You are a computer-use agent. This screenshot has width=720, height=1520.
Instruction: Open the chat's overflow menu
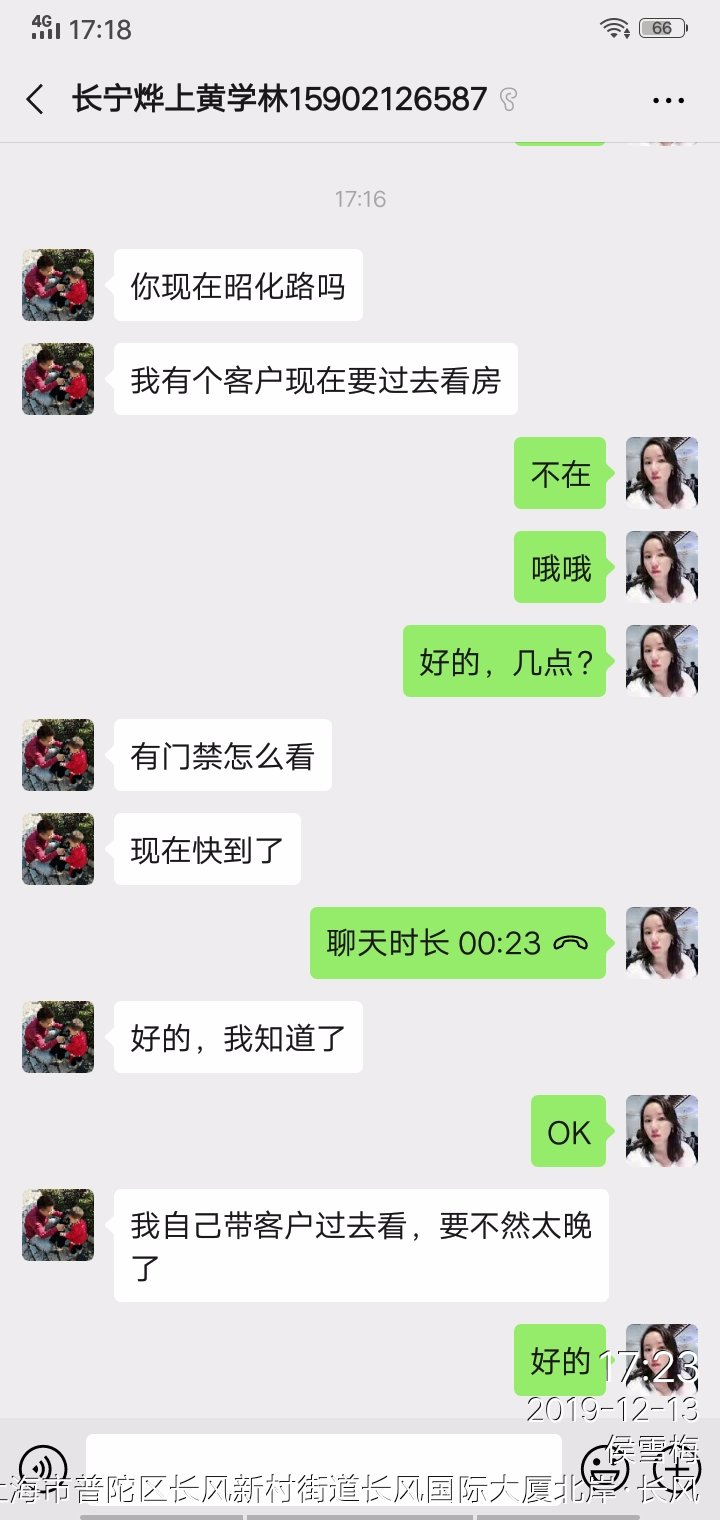coord(668,100)
